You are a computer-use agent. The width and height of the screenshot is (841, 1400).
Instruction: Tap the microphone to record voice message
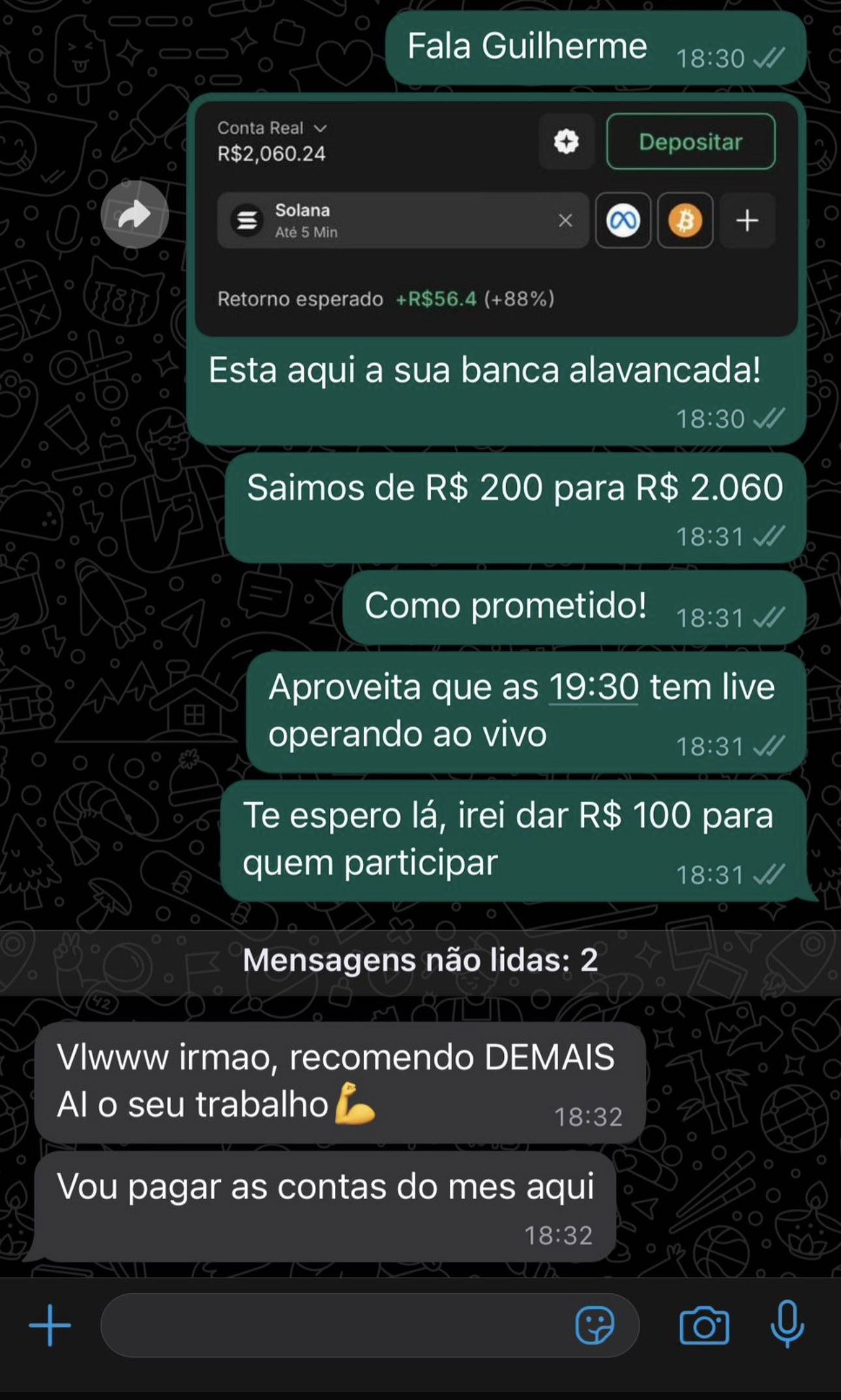click(787, 1324)
